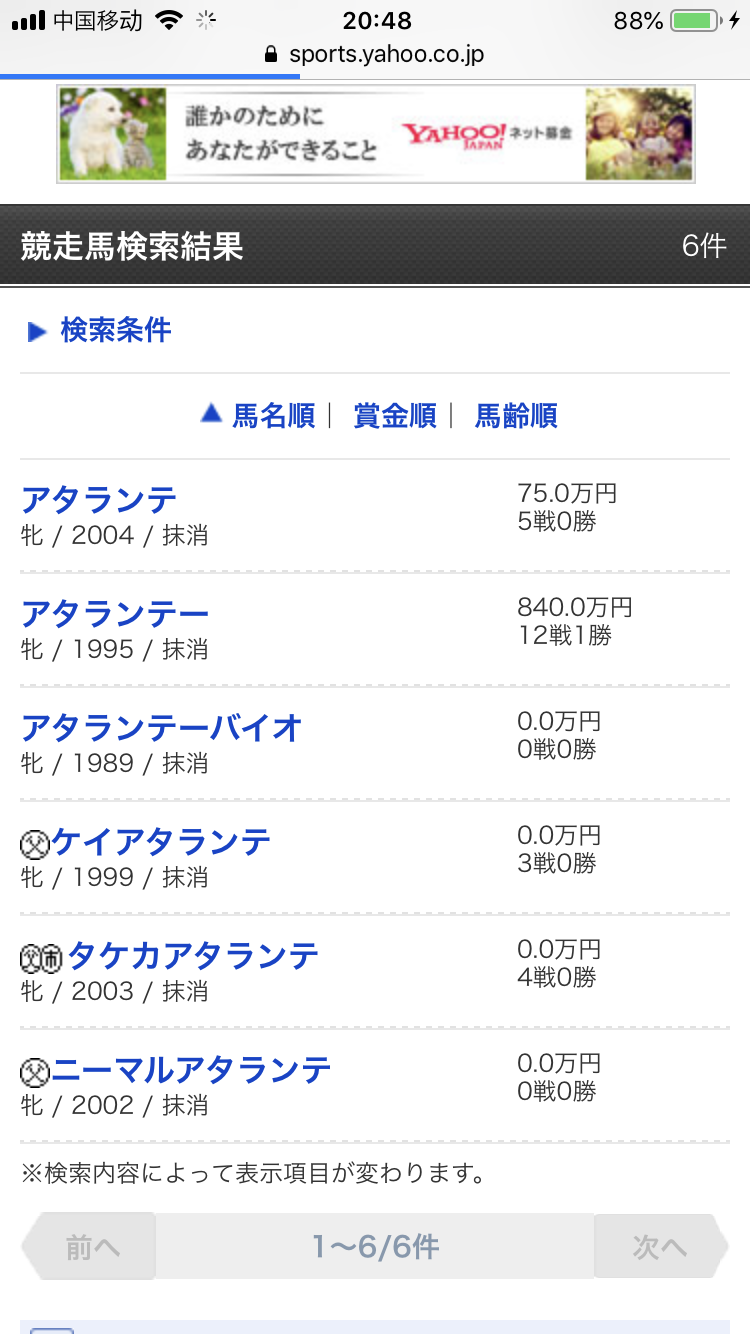Tap the sports.yahoo.co.jp address bar
The width and height of the screenshot is (750, 1334).
click(x=375, y=54)
